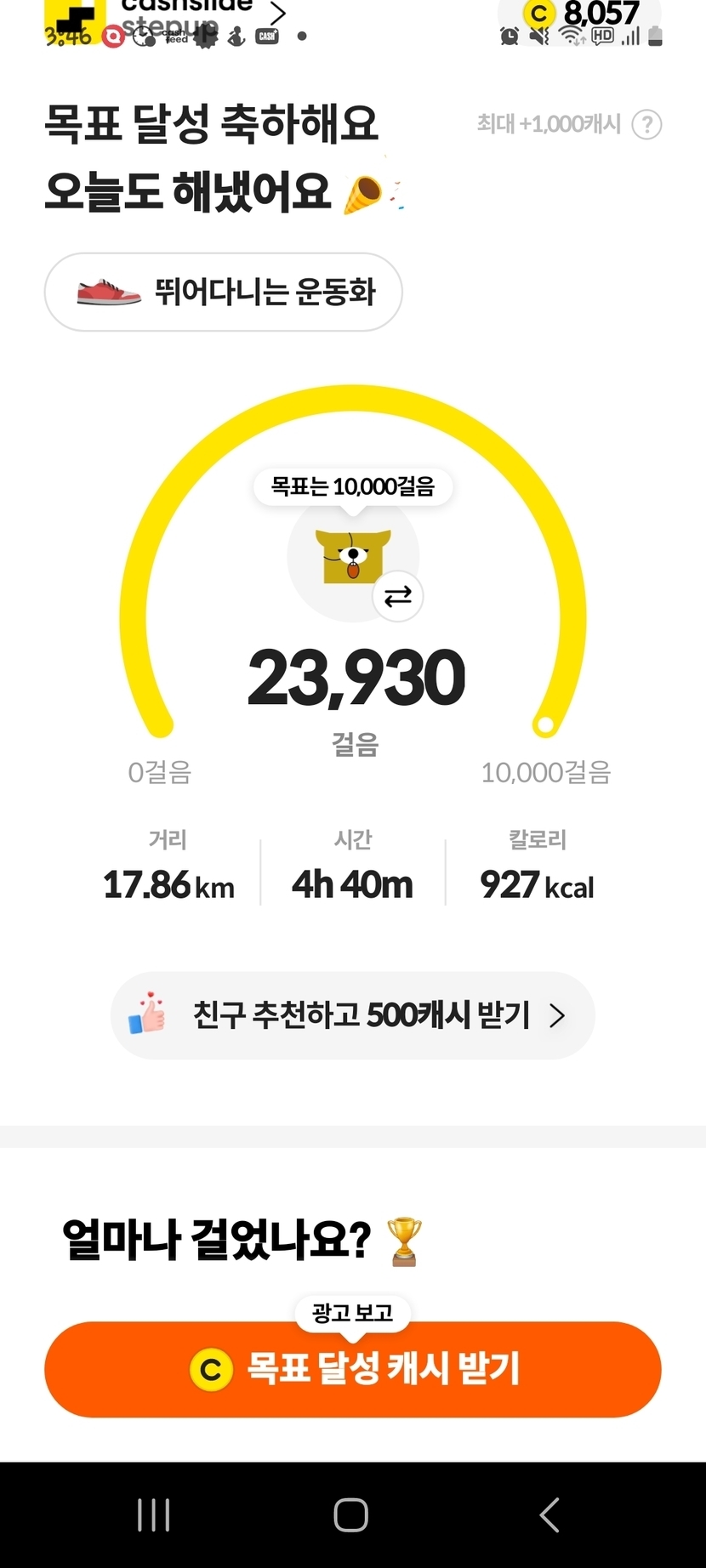The image size is (706, 1568).
Task: Open recent apps from the navigation bar
Action: tap(154, 1514)
